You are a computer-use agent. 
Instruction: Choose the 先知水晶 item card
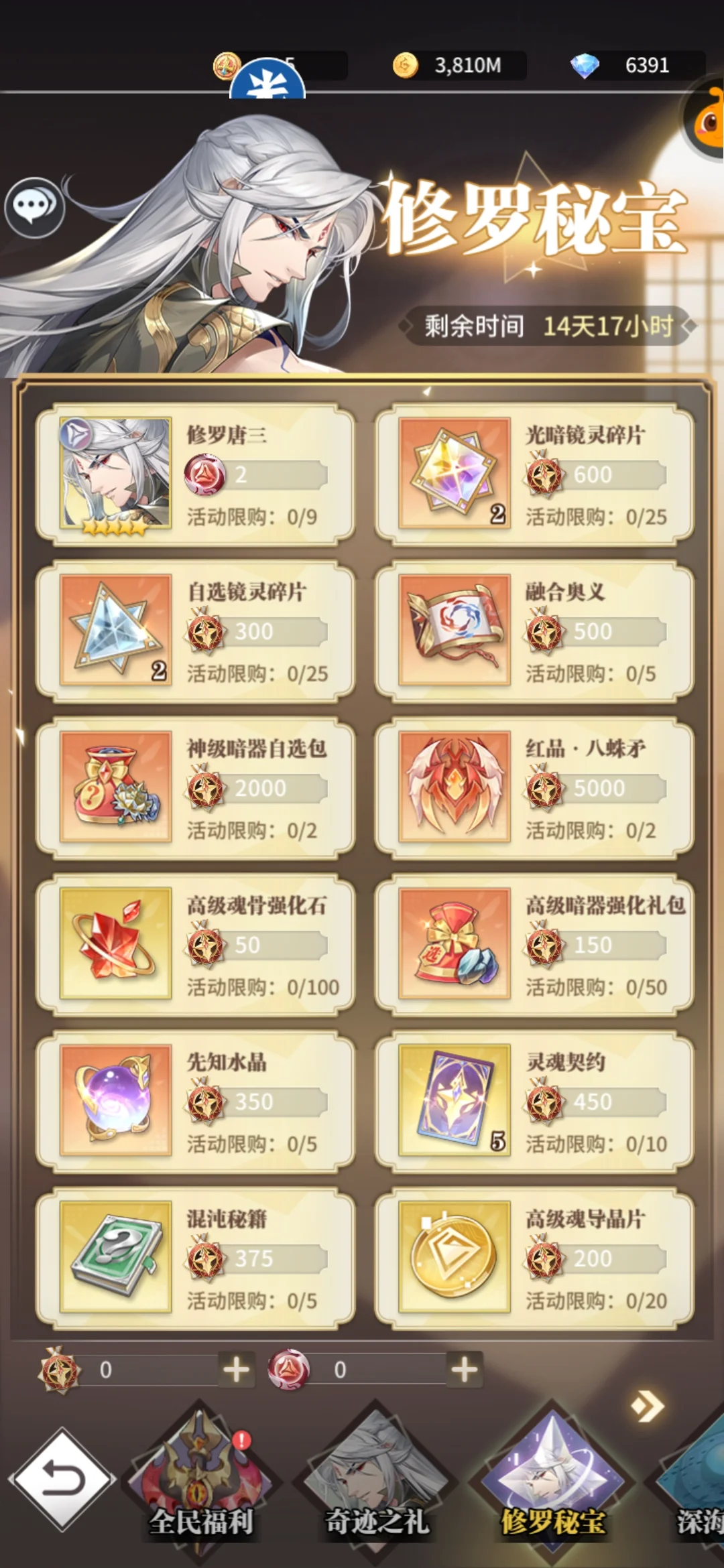pyautogui.click(x=195, y=1102)
